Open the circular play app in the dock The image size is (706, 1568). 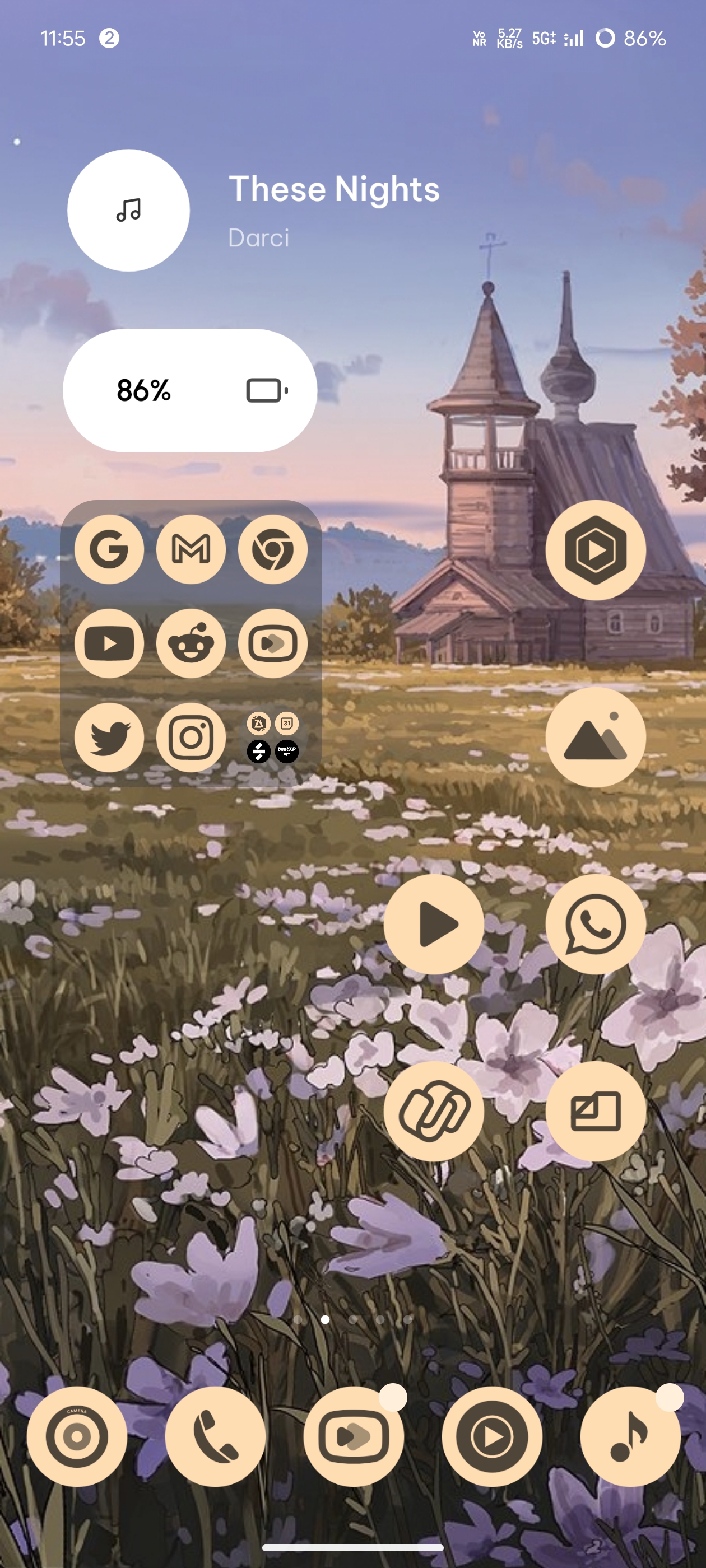pos(491,1436)
